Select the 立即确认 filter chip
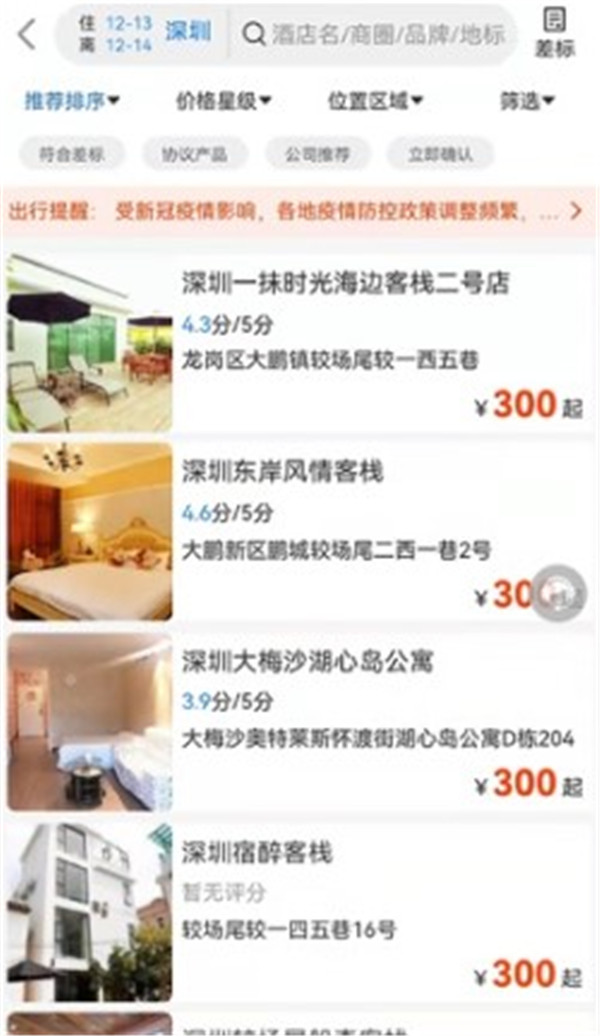This screenshot has height=1036, width=600. 439,154
